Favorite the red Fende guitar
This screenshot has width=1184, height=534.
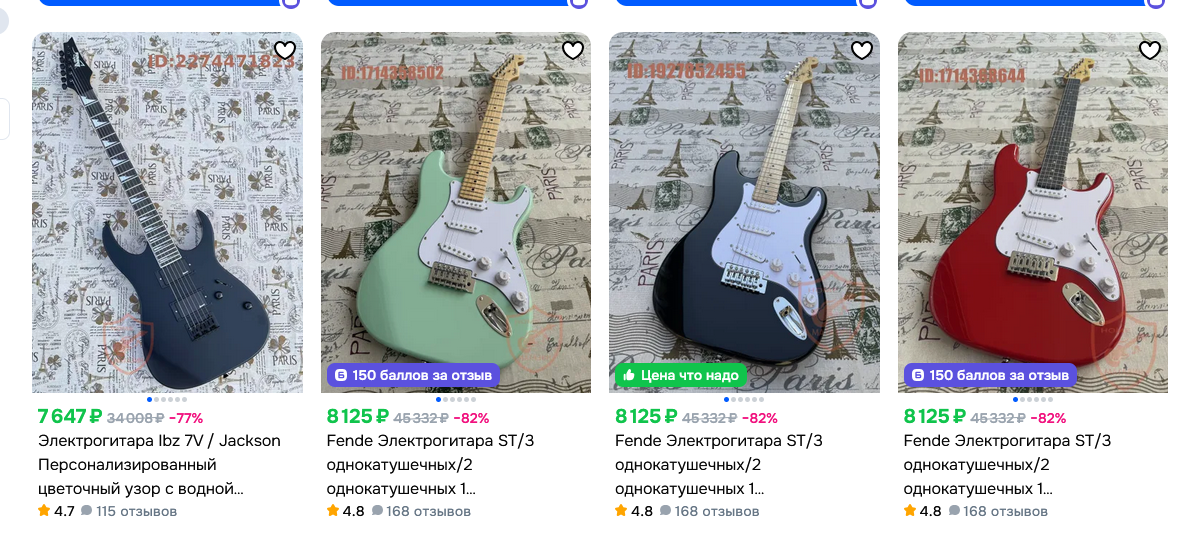pos(1149,51)
